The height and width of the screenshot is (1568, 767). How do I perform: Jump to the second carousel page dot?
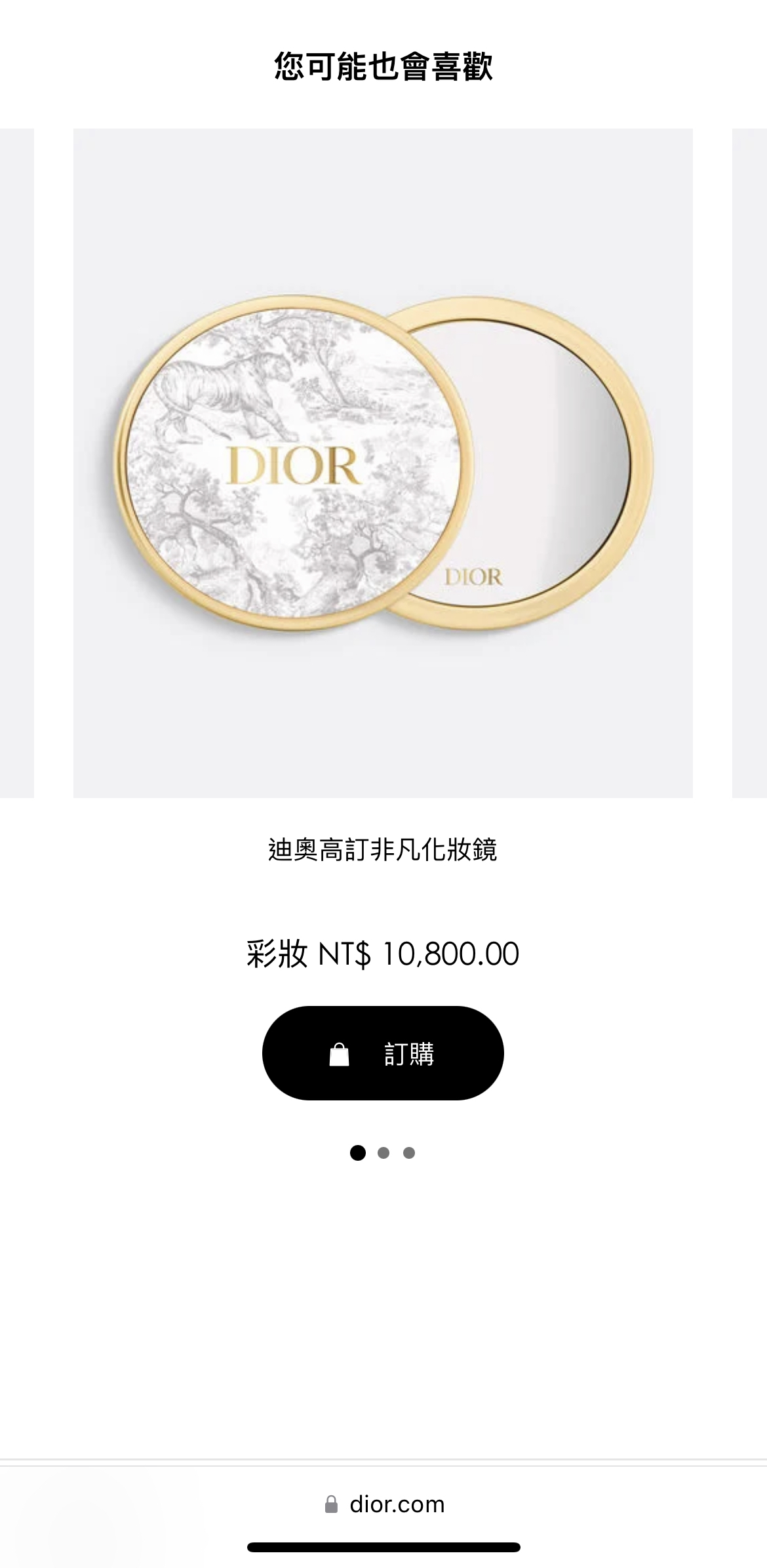tap(383, 1153)
